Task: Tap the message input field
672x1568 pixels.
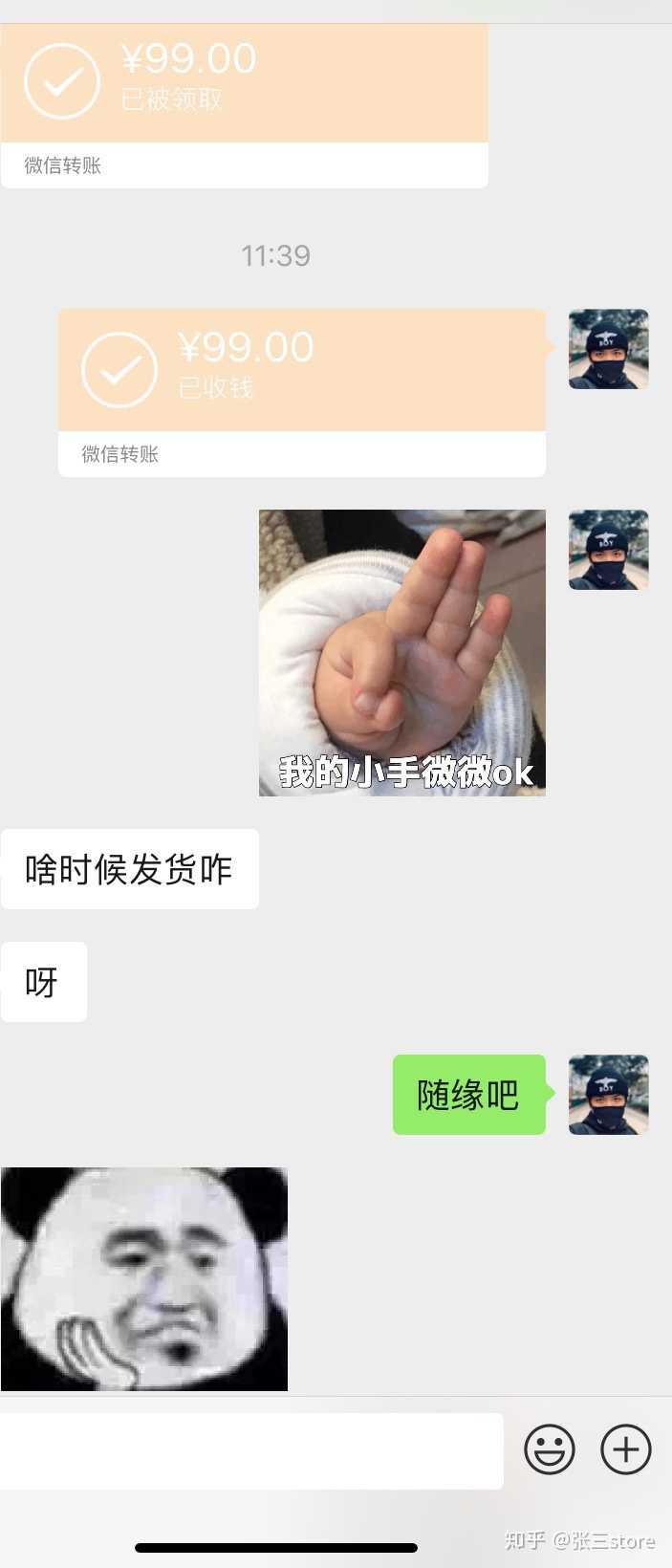Action: 250,1450
